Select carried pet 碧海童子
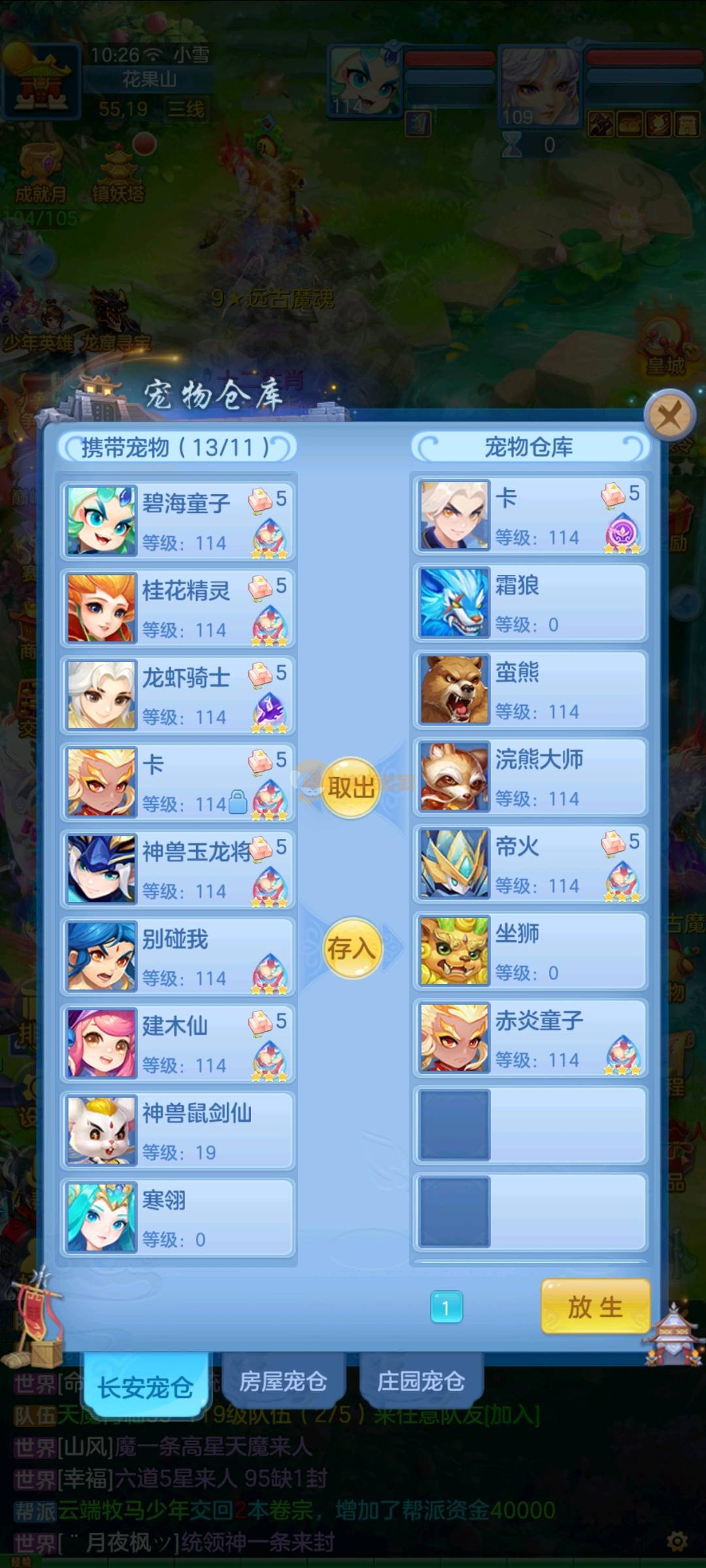 178,521
